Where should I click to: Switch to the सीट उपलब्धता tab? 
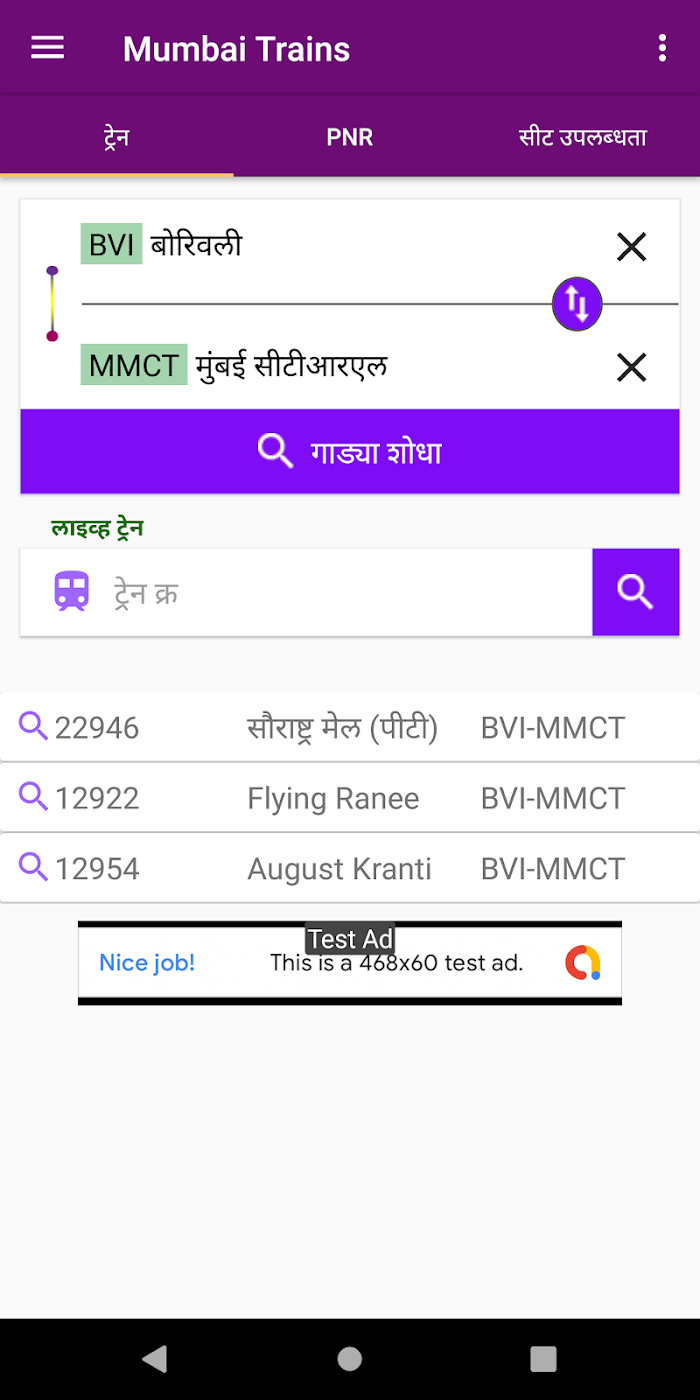click(x=583, y=137)
